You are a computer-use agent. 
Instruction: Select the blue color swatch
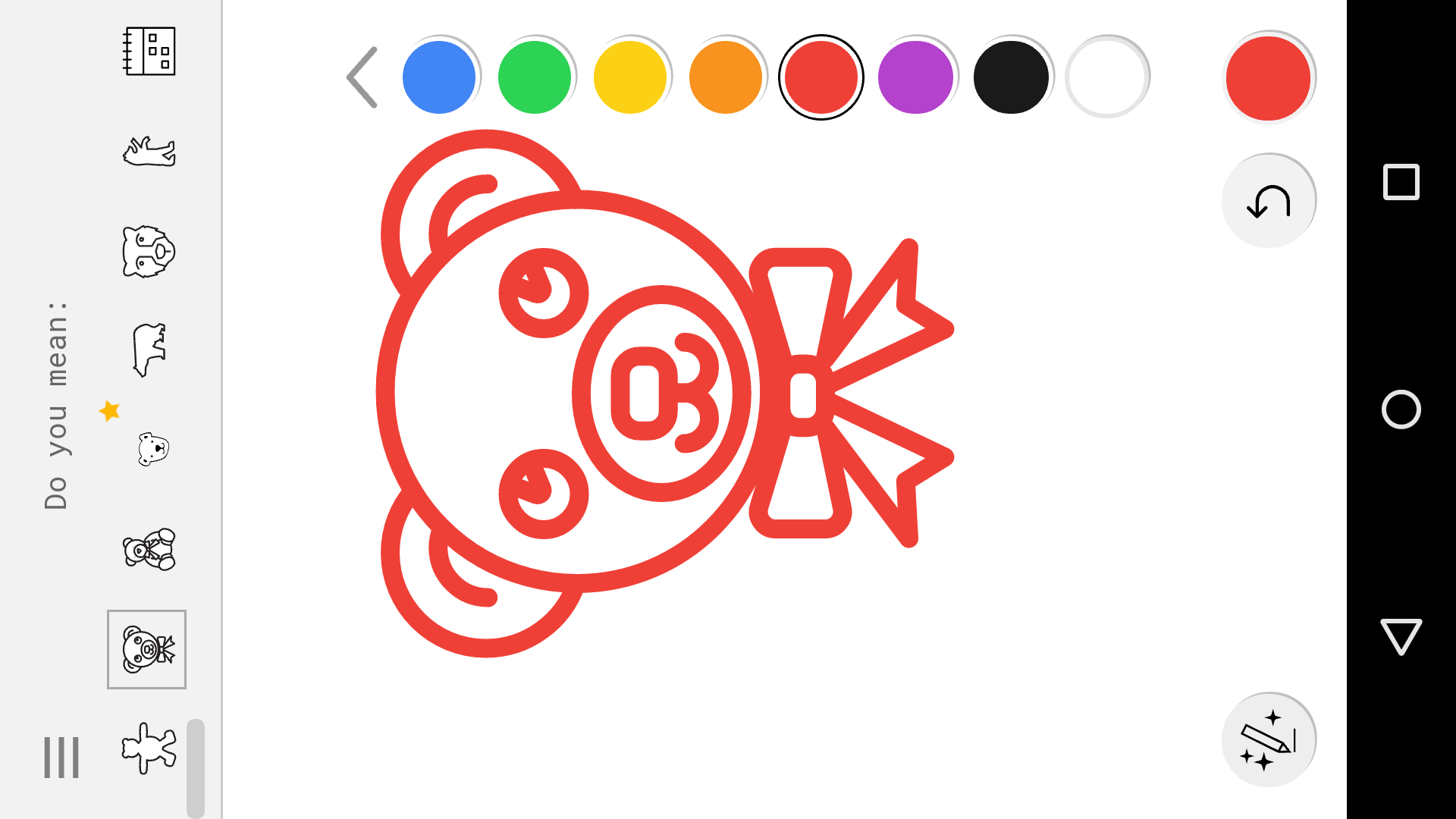pyautogui.click(x=439, y=77)
